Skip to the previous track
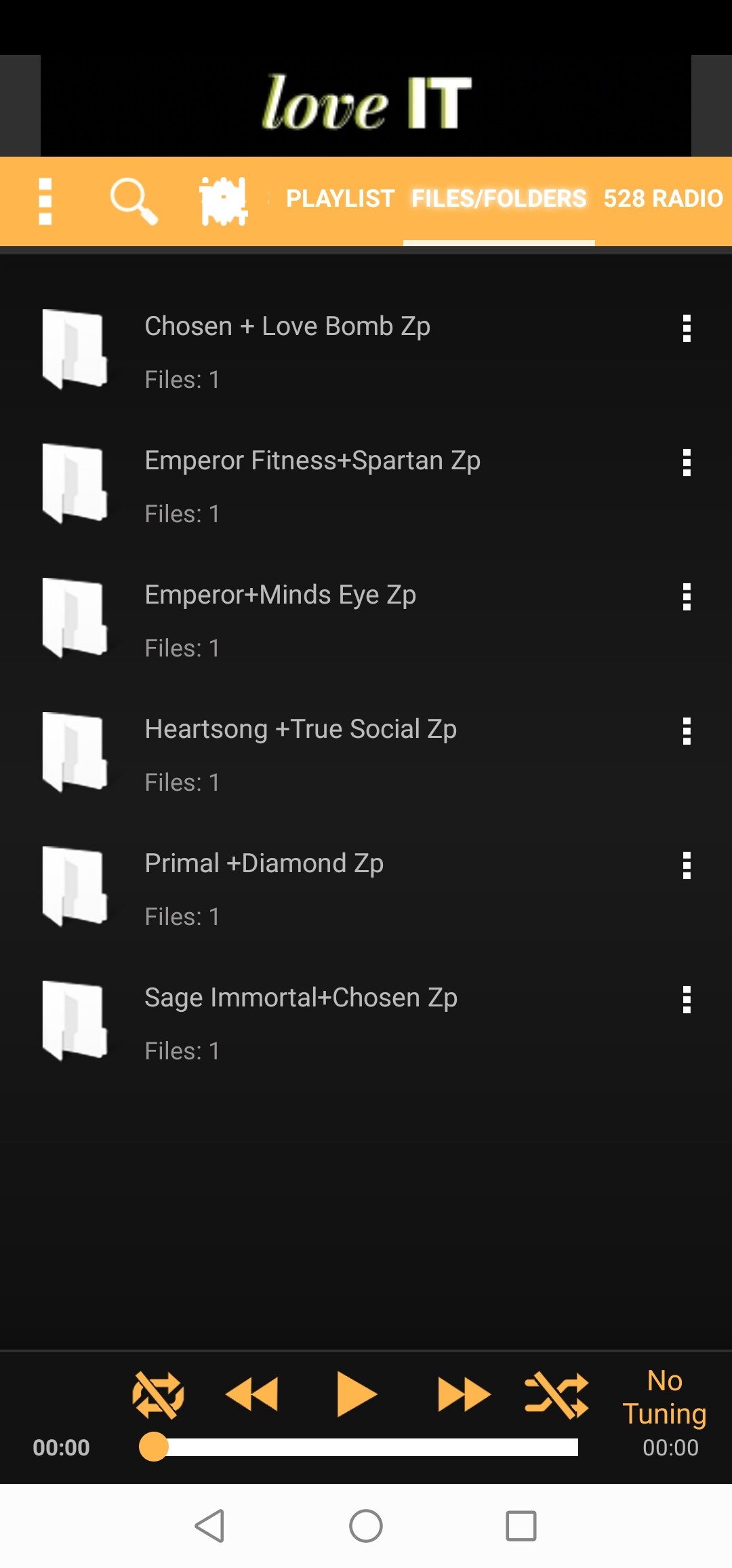 click(x=252, y=1395)
